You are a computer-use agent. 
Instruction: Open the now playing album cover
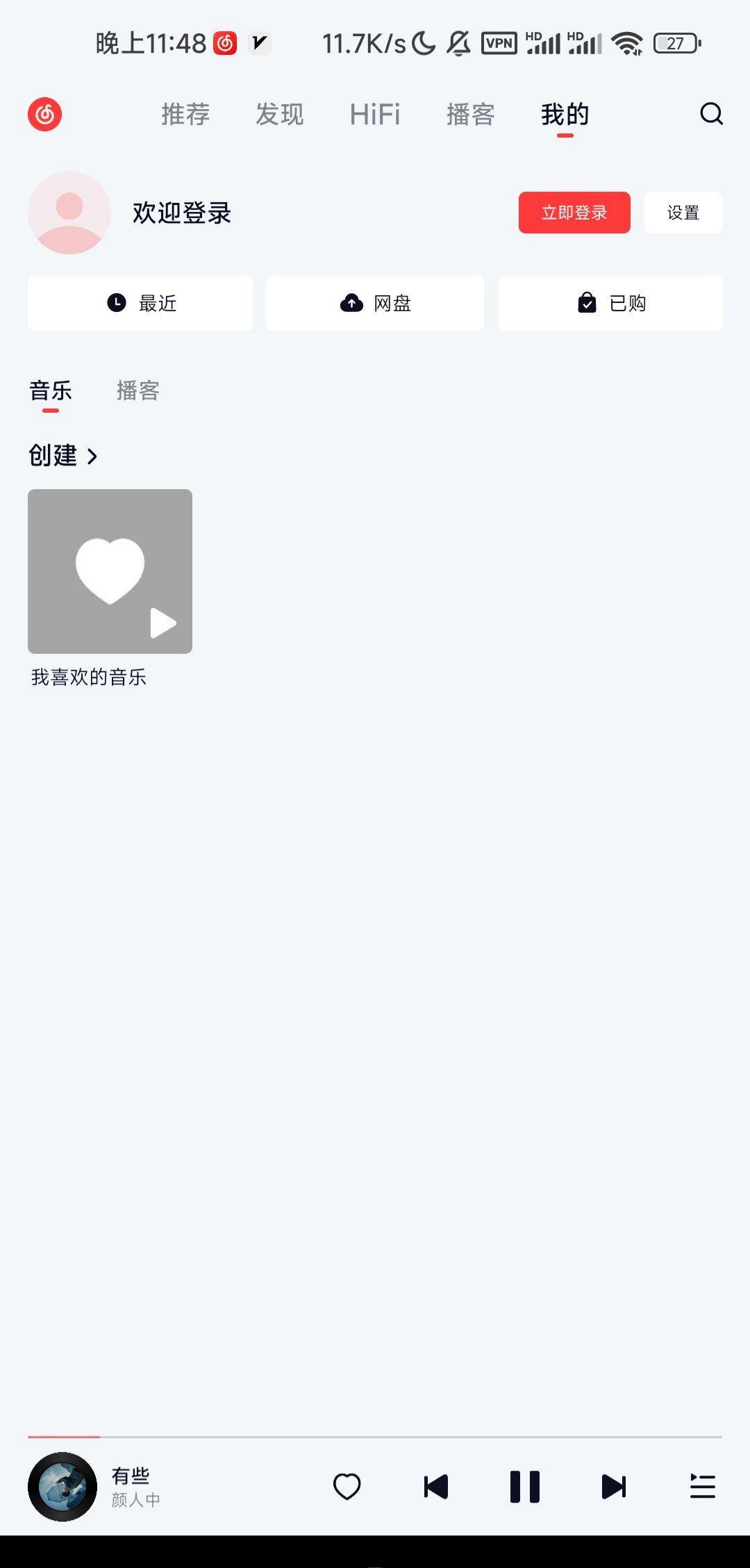[62, 1487]
